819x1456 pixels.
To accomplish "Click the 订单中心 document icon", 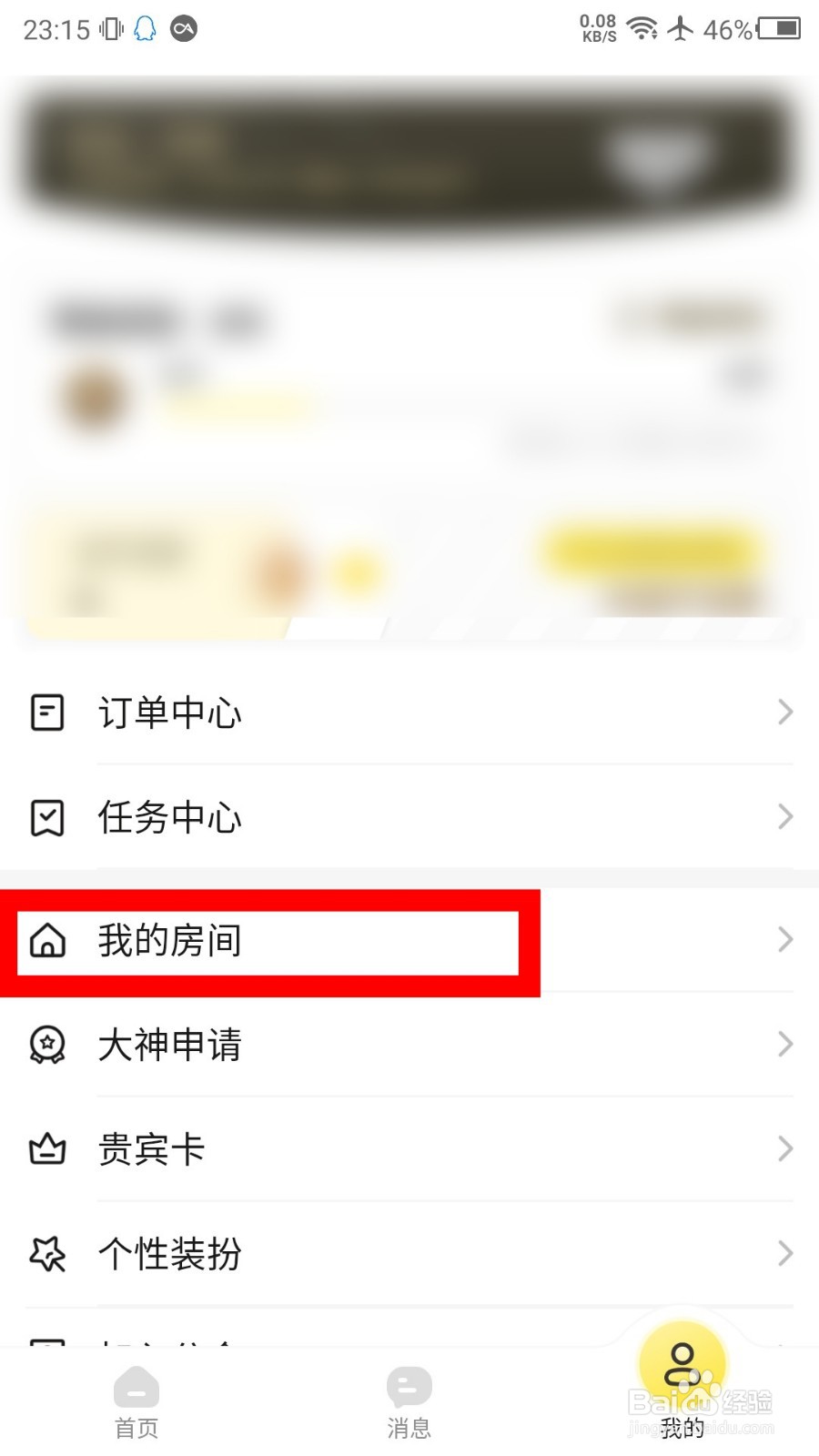I will tap(47, 713).
